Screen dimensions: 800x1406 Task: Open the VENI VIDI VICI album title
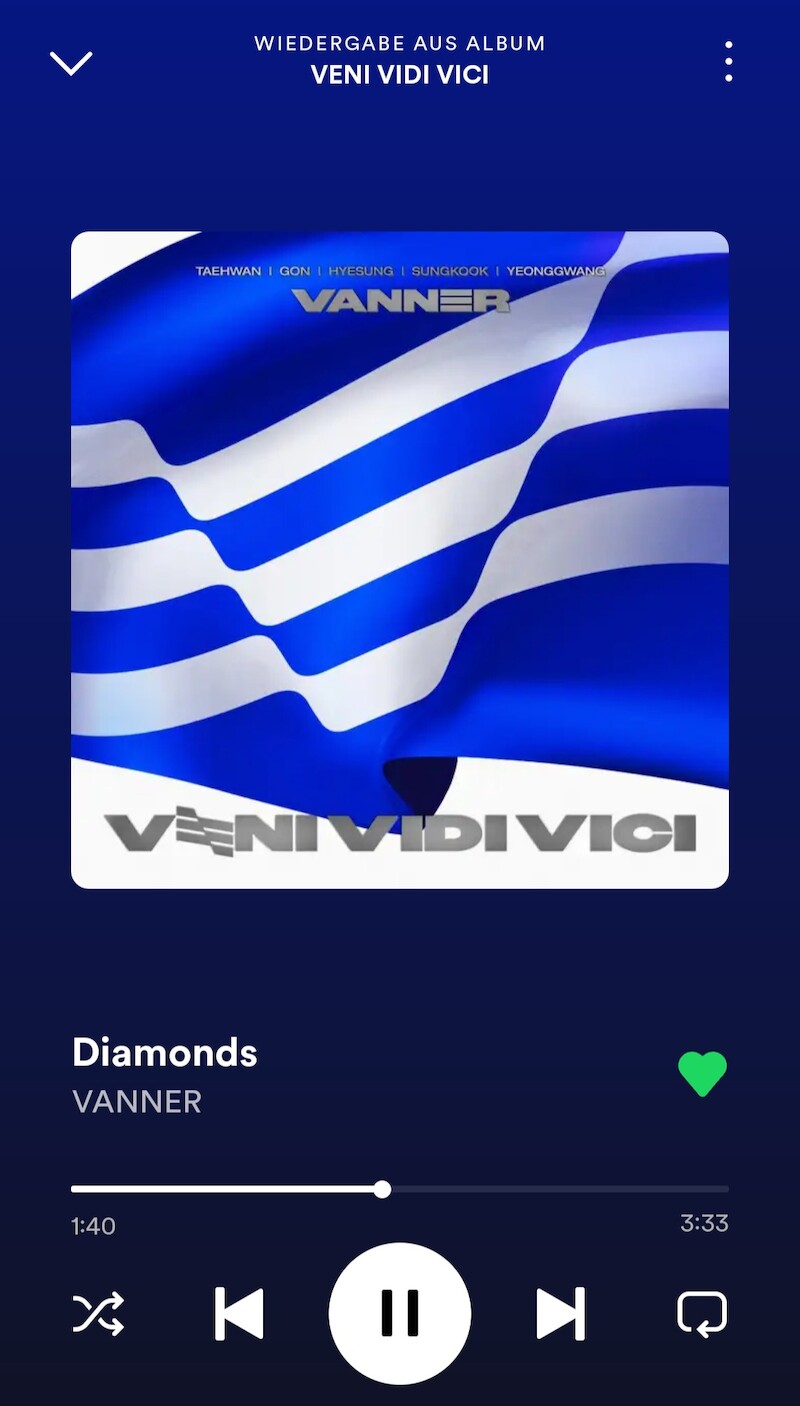(400, 75)
